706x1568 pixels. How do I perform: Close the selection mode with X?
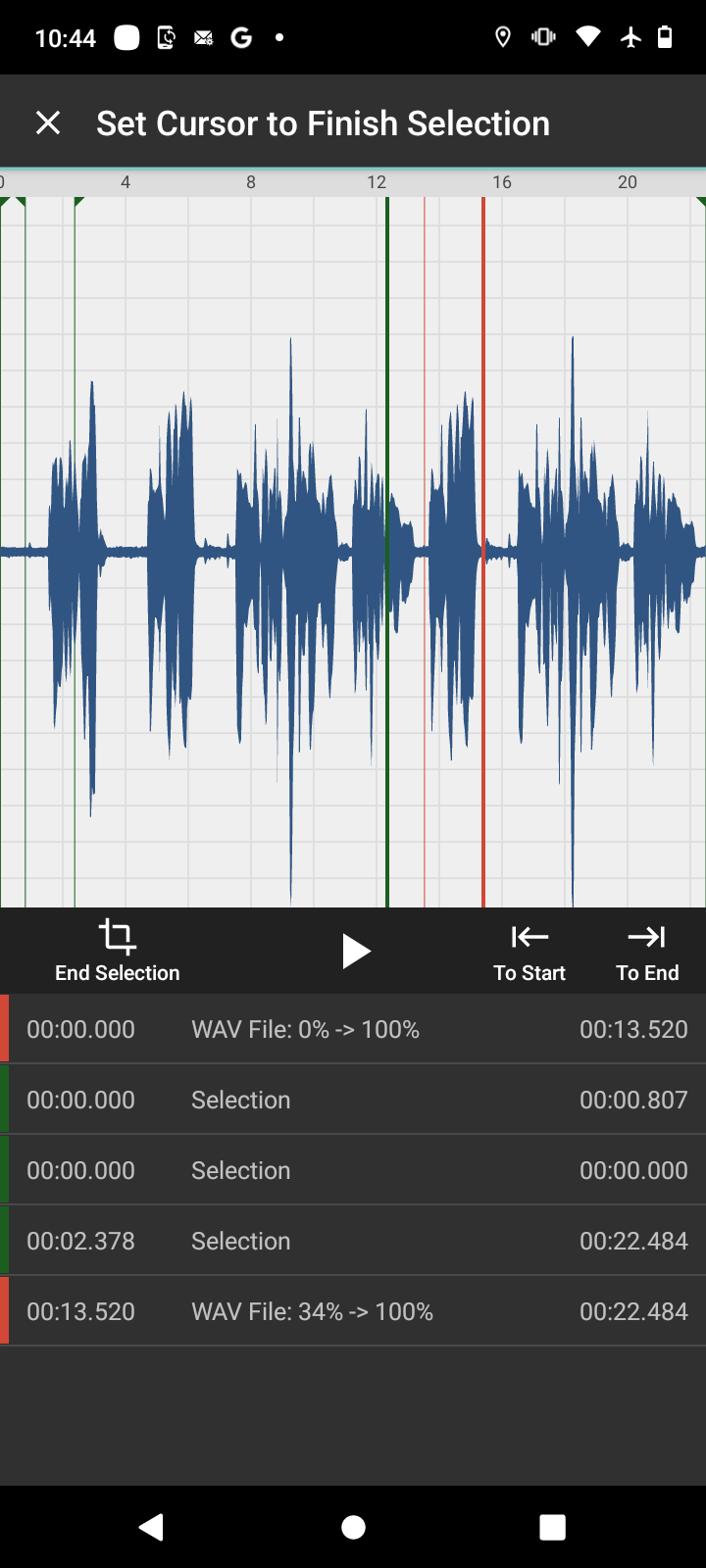point(48,122)
